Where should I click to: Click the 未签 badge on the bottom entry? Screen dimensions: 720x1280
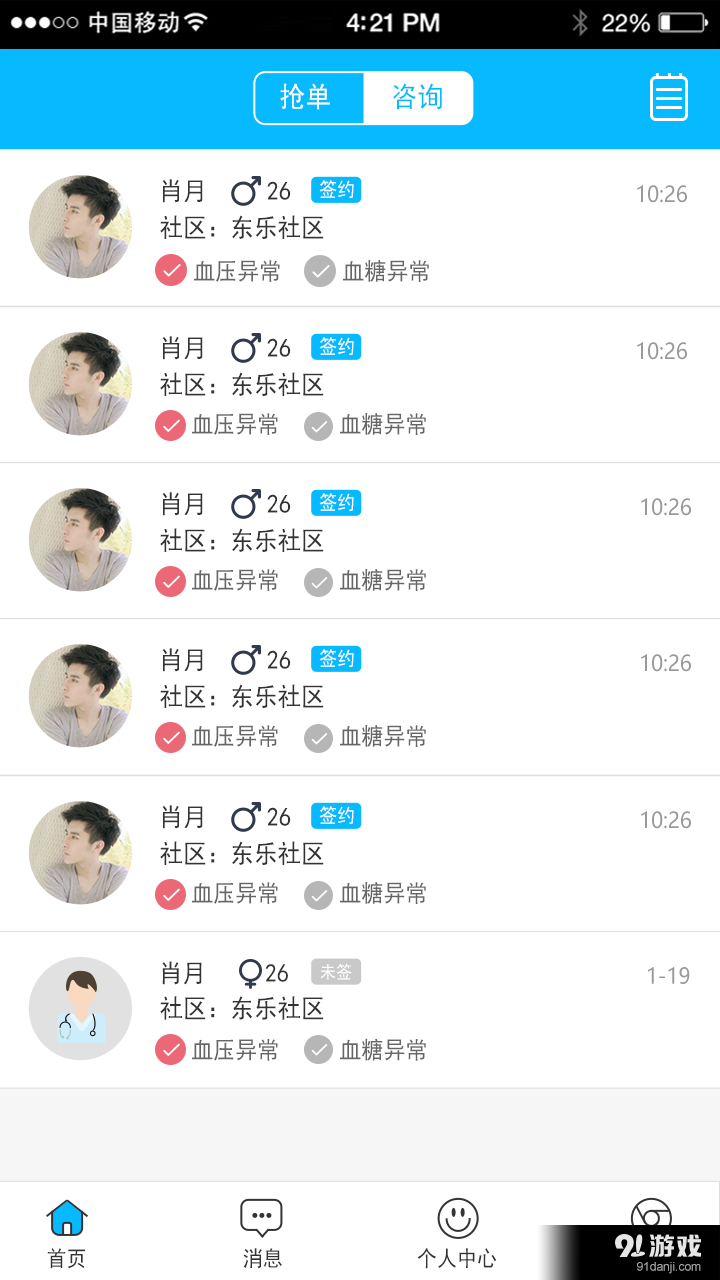click(335, 971)
